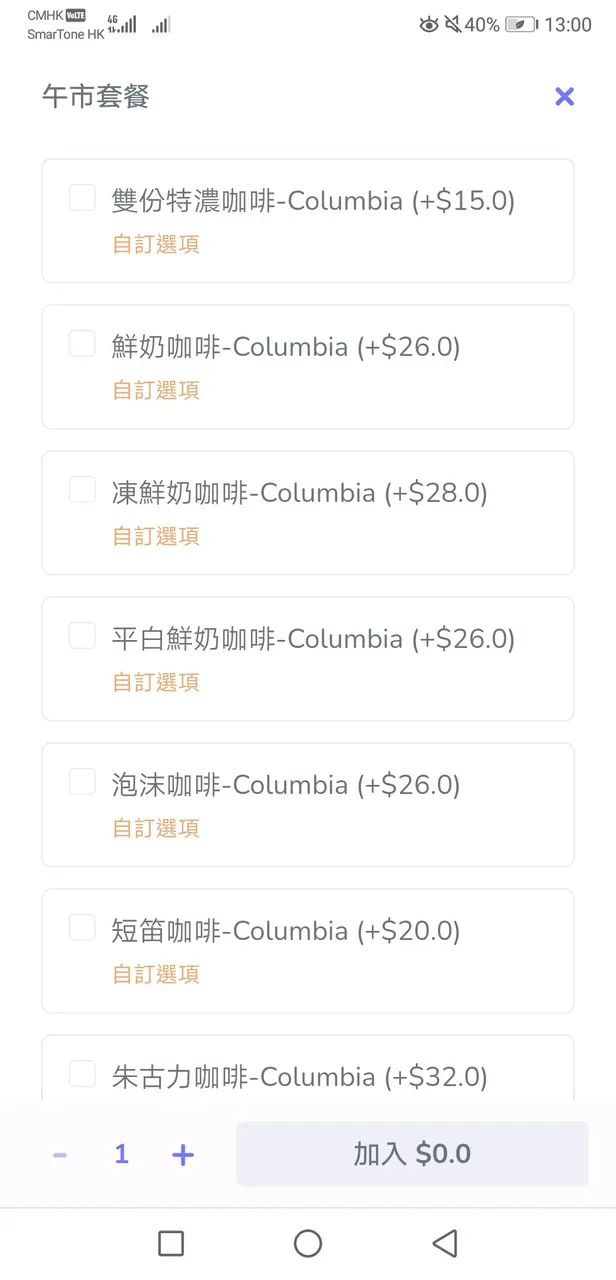Mark the 泡沫咖啡-Columbia checkbox
This screenshot has width=616, height=1280.
(x=82, y=782)
